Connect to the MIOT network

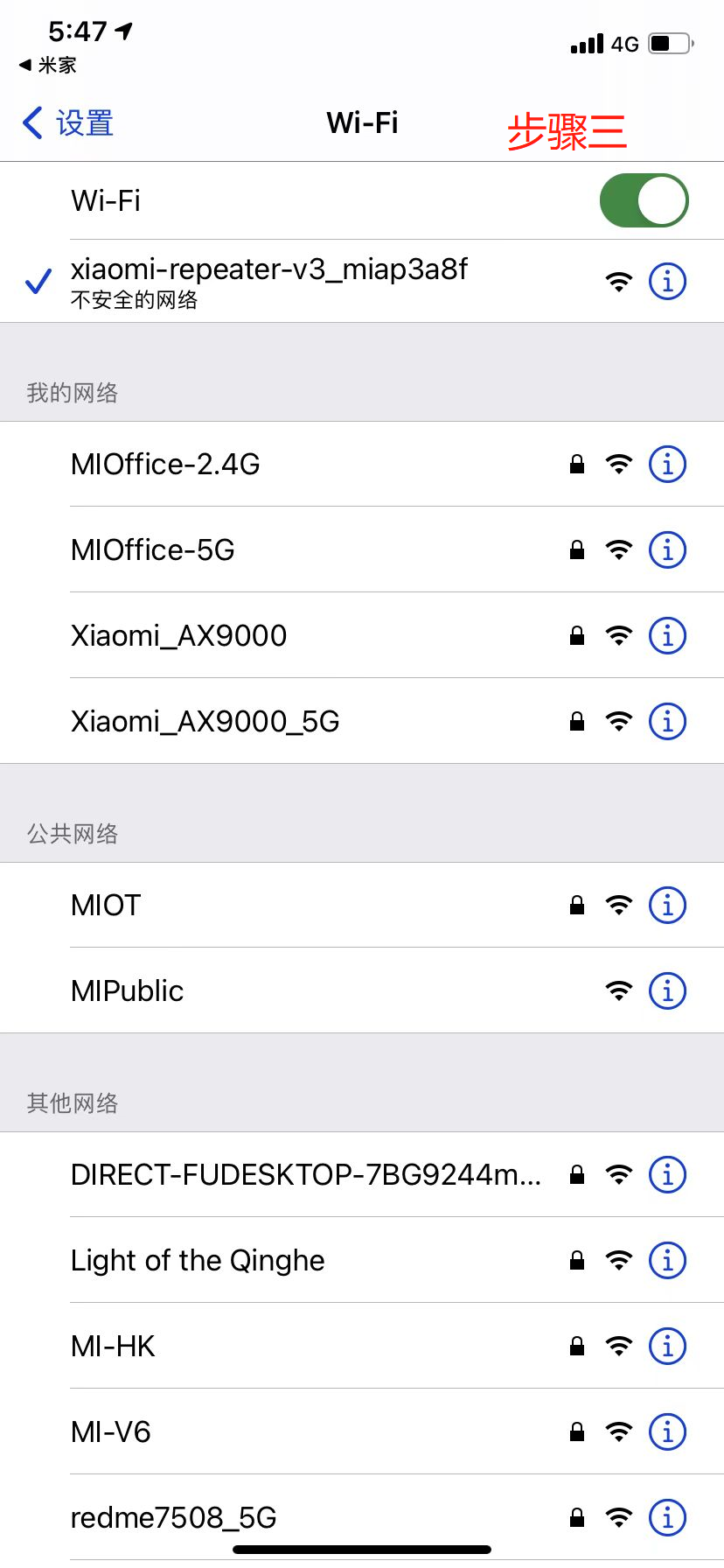click(x=362, y=905)
